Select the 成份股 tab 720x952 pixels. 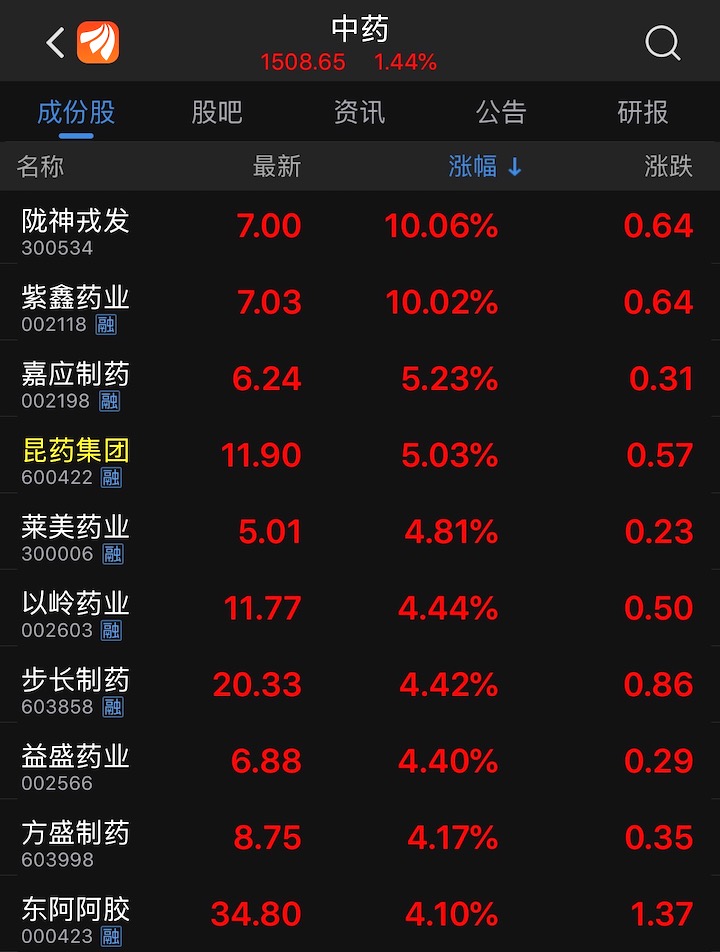(x=76, y=112)
